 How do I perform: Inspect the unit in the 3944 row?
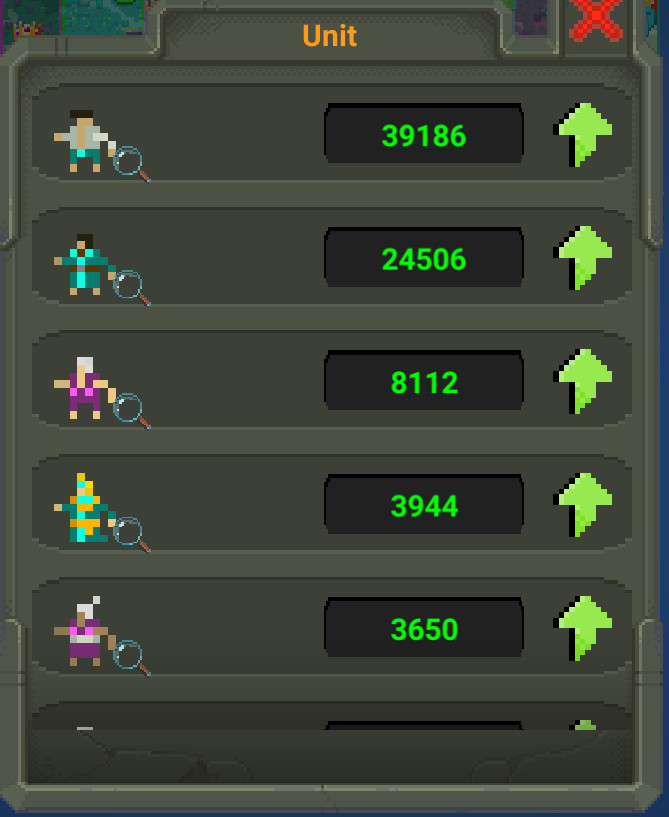131,534
